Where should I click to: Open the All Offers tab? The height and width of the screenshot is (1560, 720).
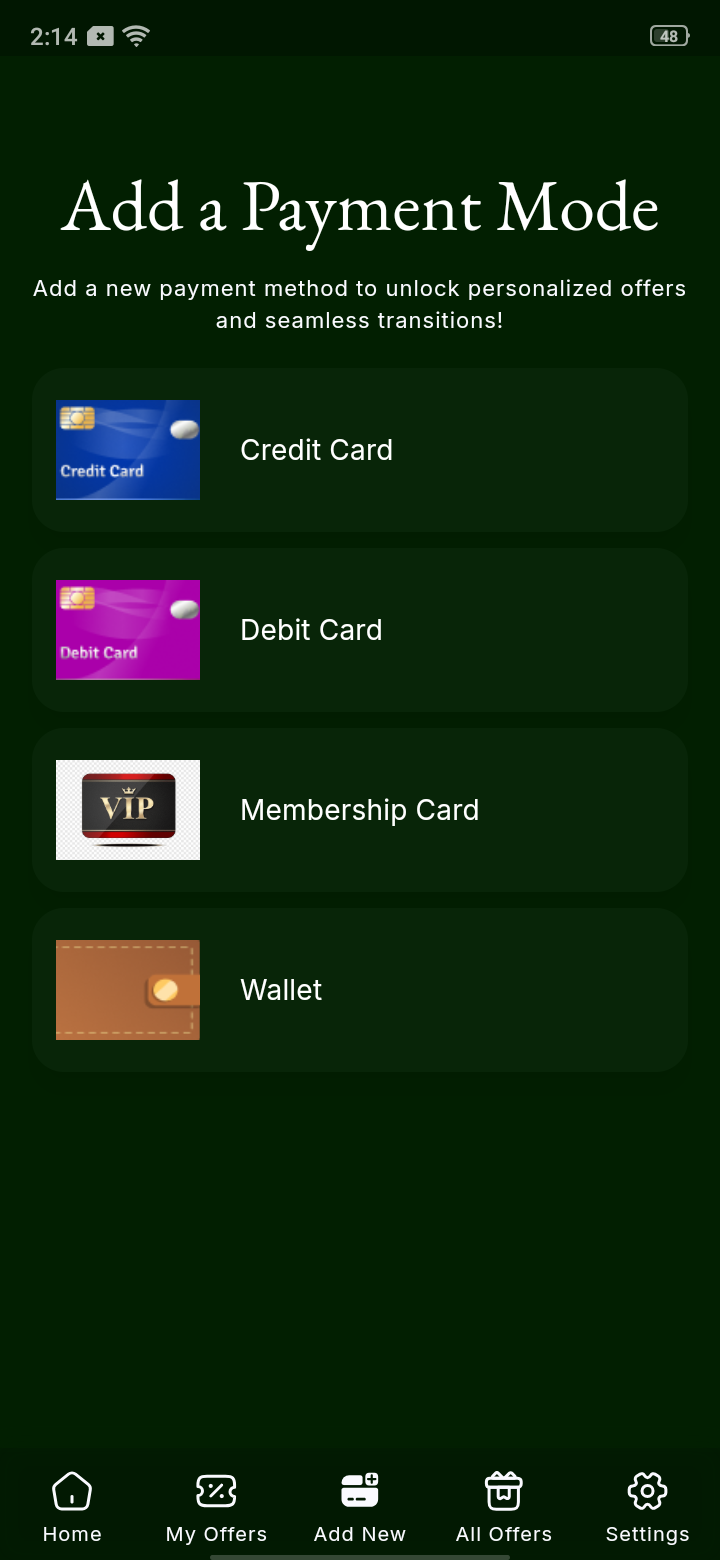tap(504, 1507)
